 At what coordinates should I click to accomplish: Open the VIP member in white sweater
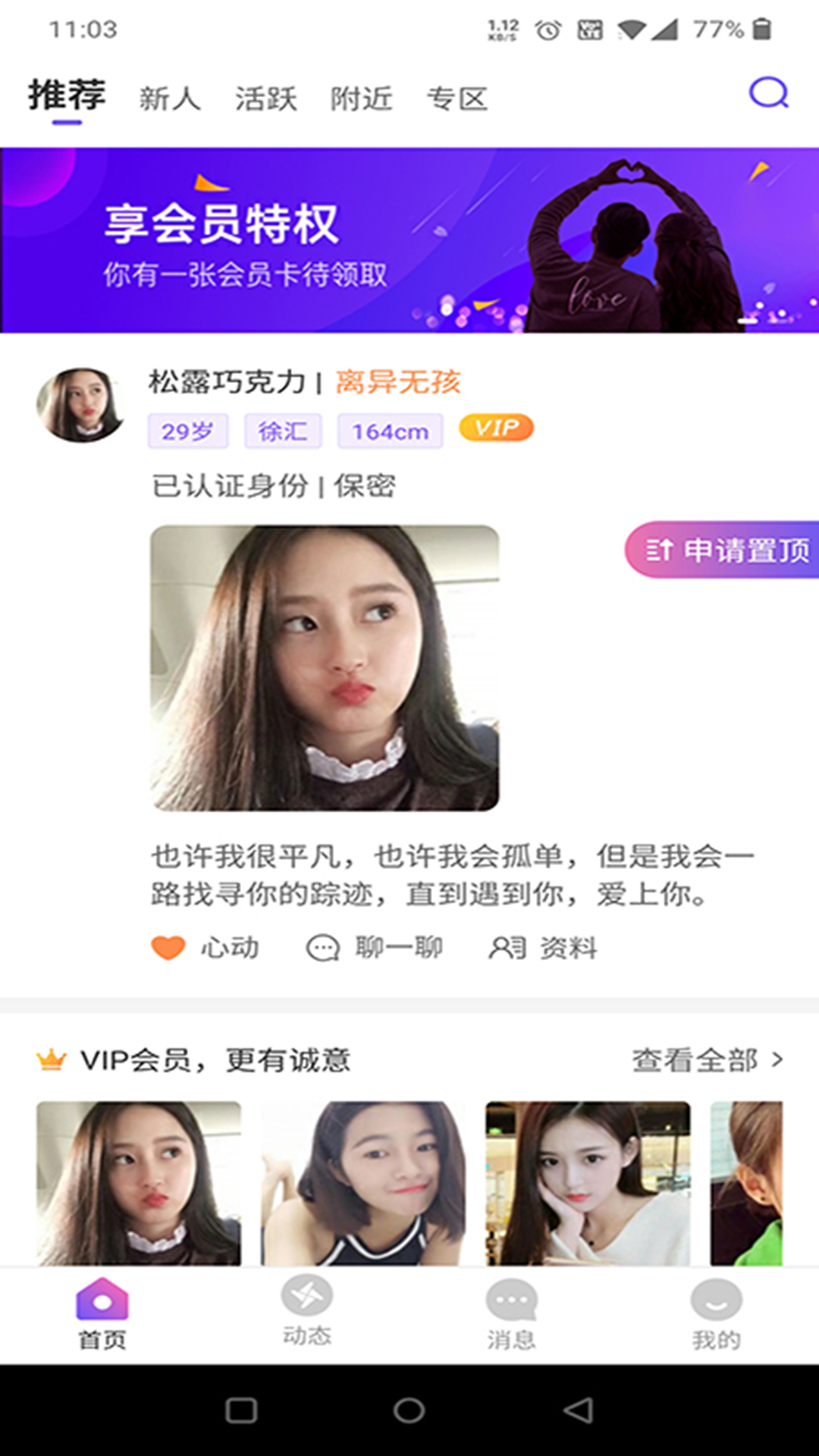point(588,1183)
